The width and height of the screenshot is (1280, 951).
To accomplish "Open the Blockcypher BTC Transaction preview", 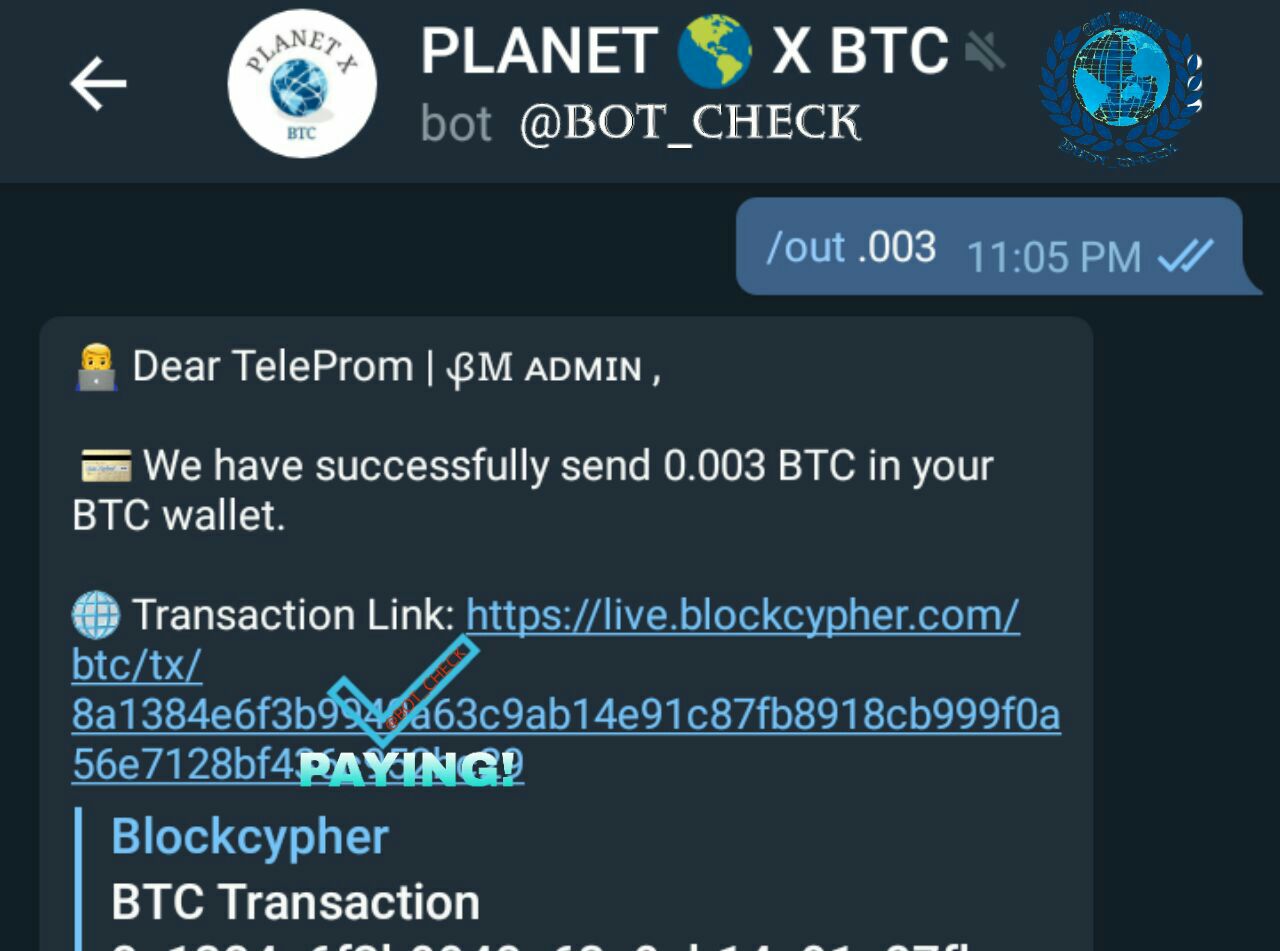I will 296,870.
